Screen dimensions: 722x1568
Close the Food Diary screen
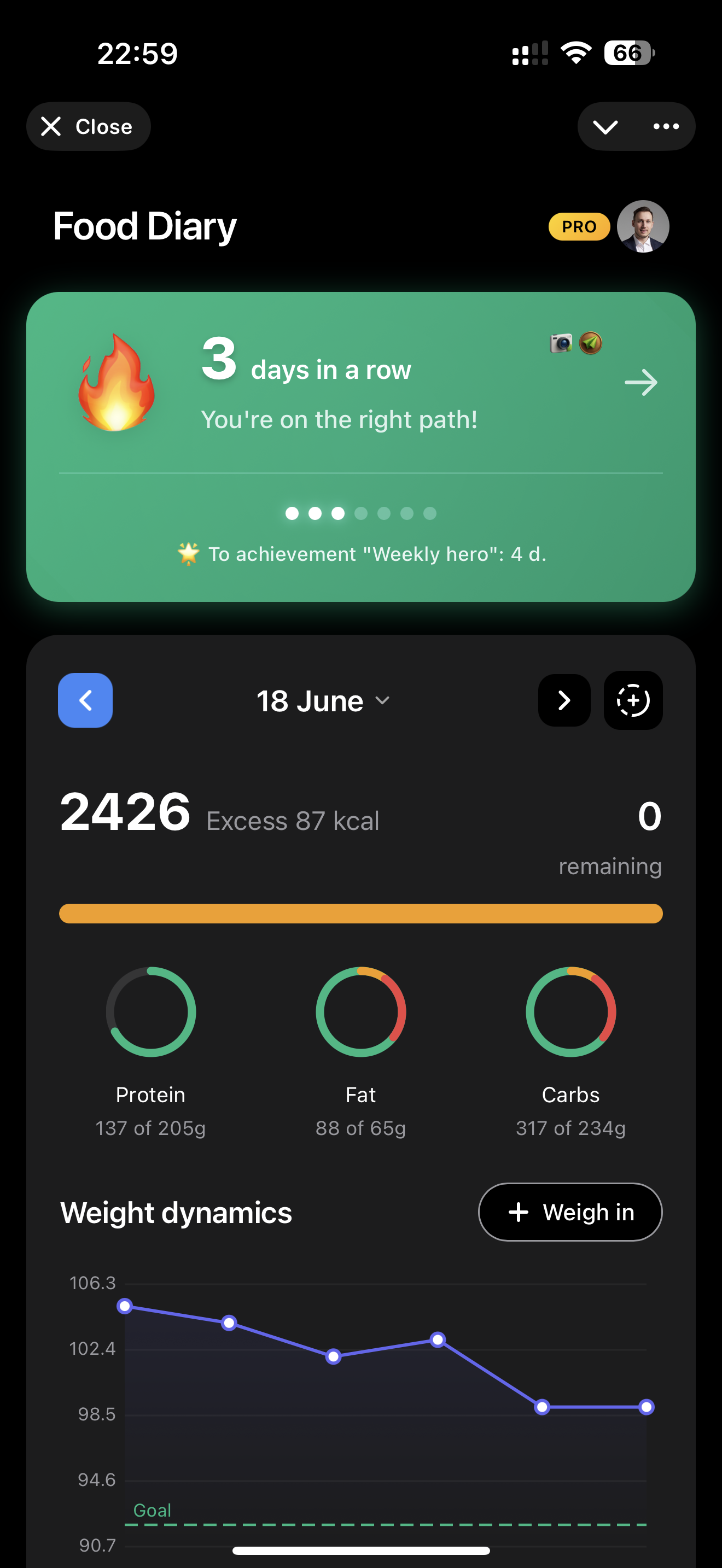pos(88,126)
